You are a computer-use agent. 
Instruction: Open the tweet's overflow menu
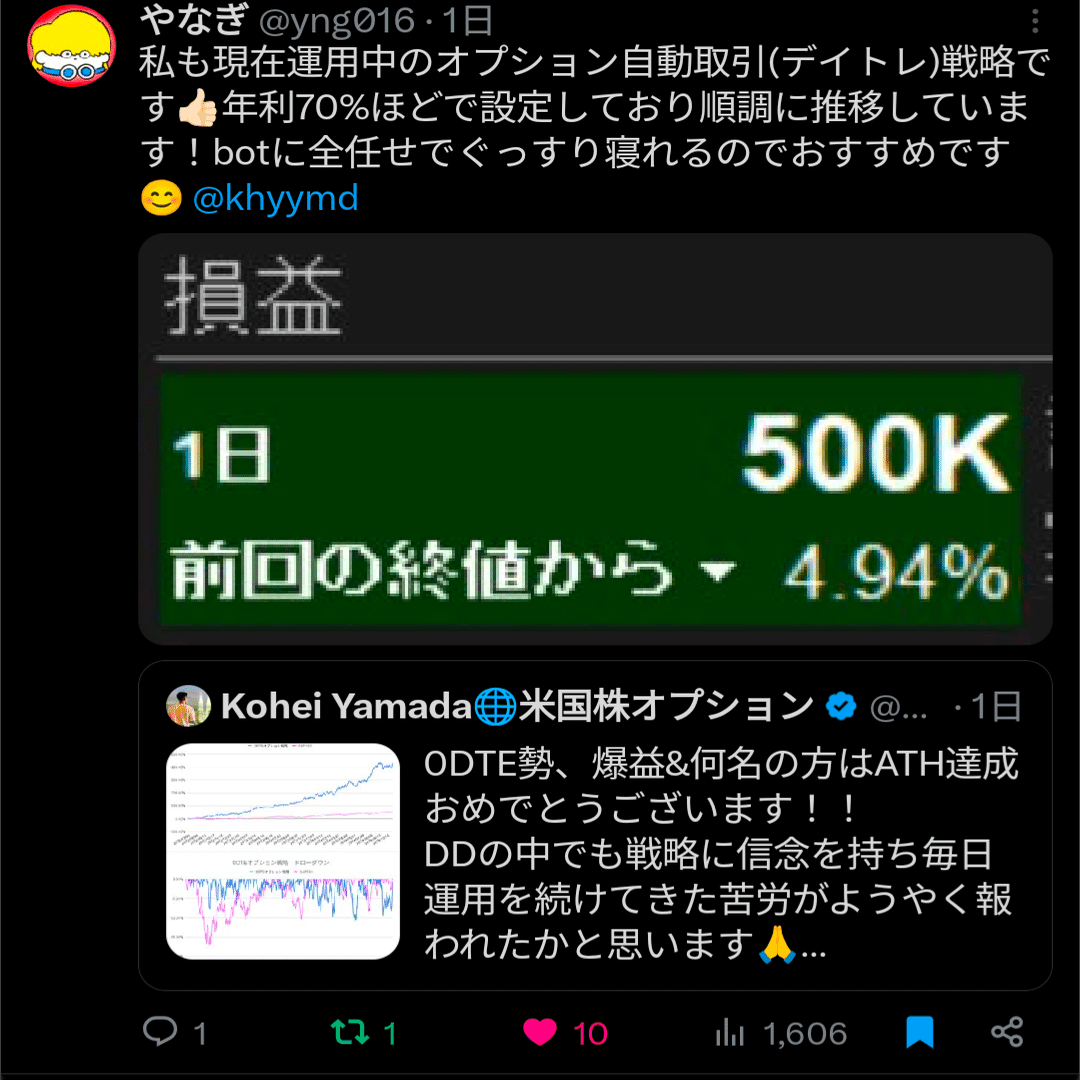click(x=1036, y=20)
